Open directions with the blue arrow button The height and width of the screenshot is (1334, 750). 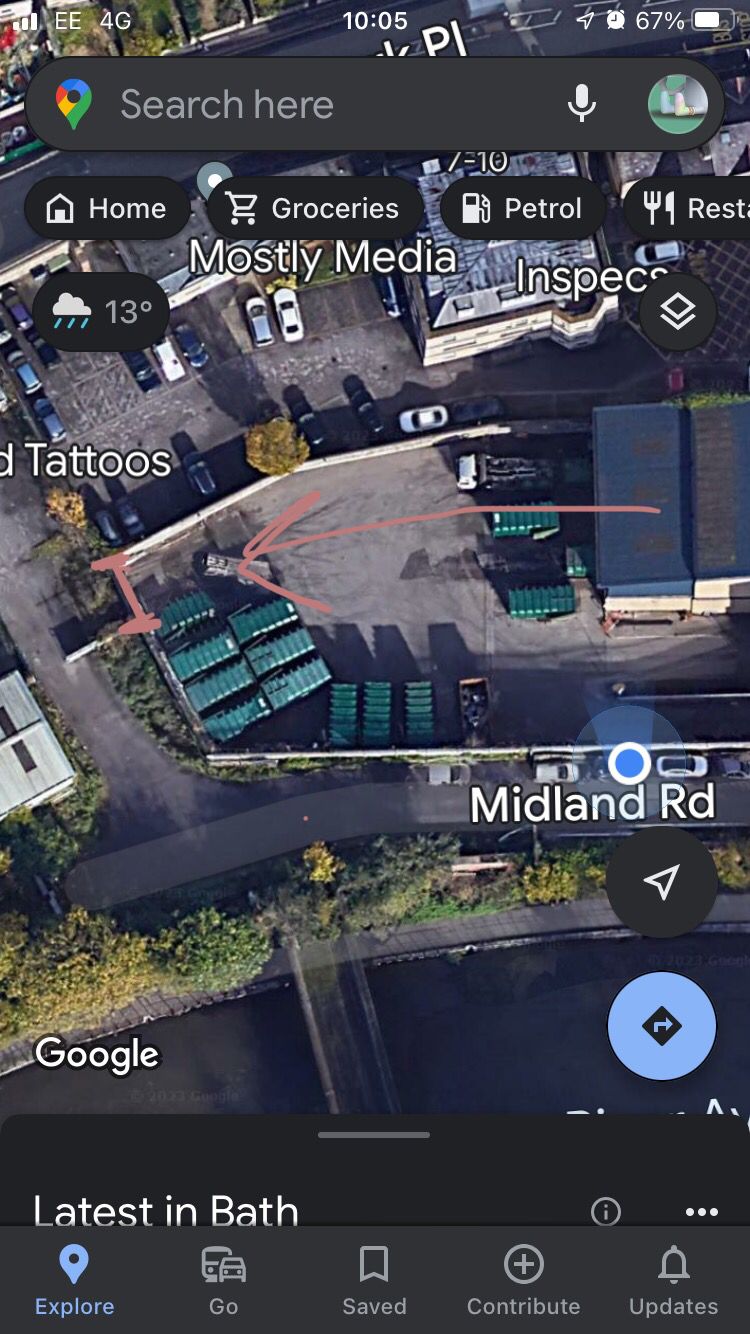pyautogui.click(x=661, y=1026)
